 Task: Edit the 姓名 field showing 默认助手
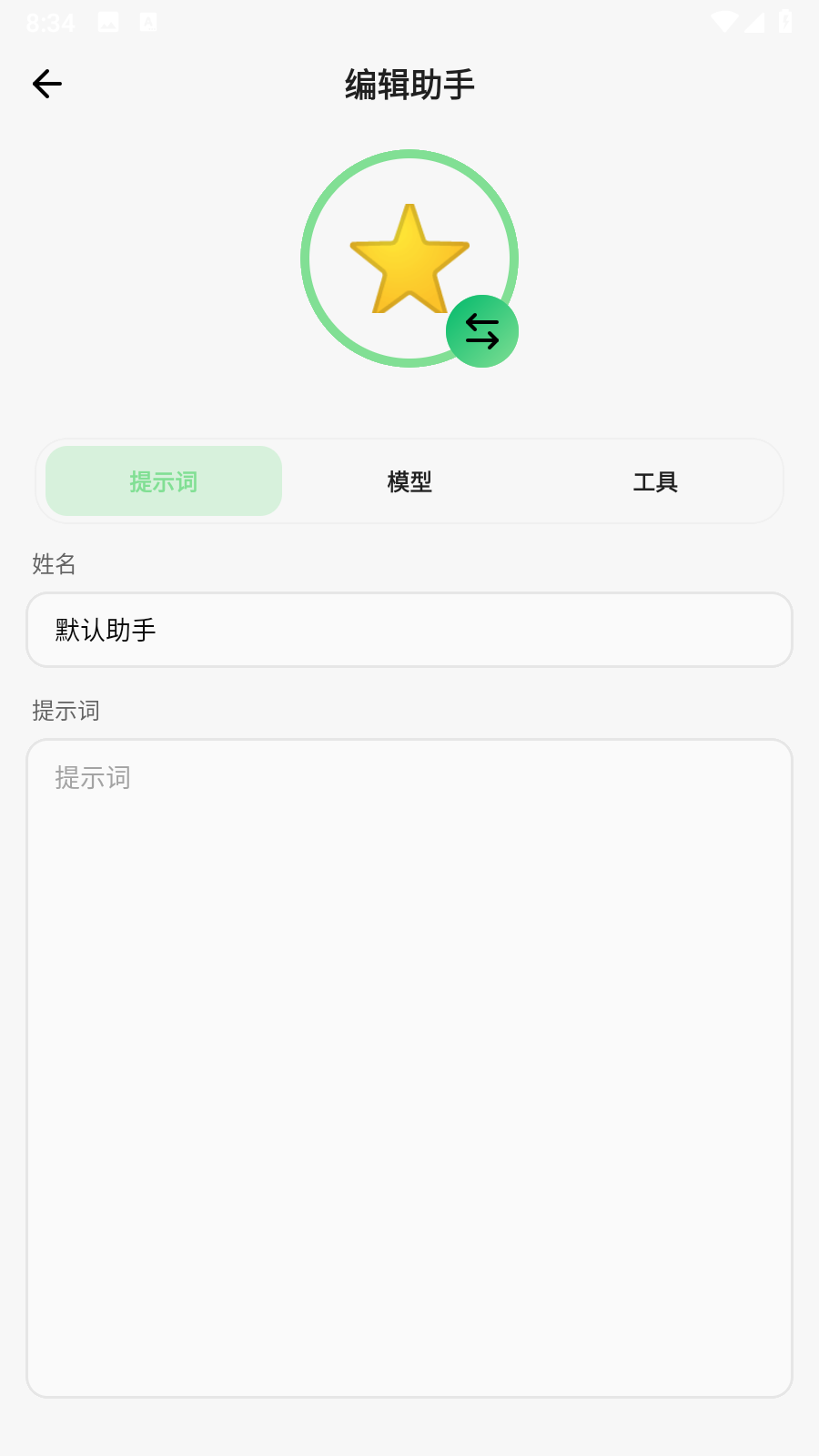point(409,630)
